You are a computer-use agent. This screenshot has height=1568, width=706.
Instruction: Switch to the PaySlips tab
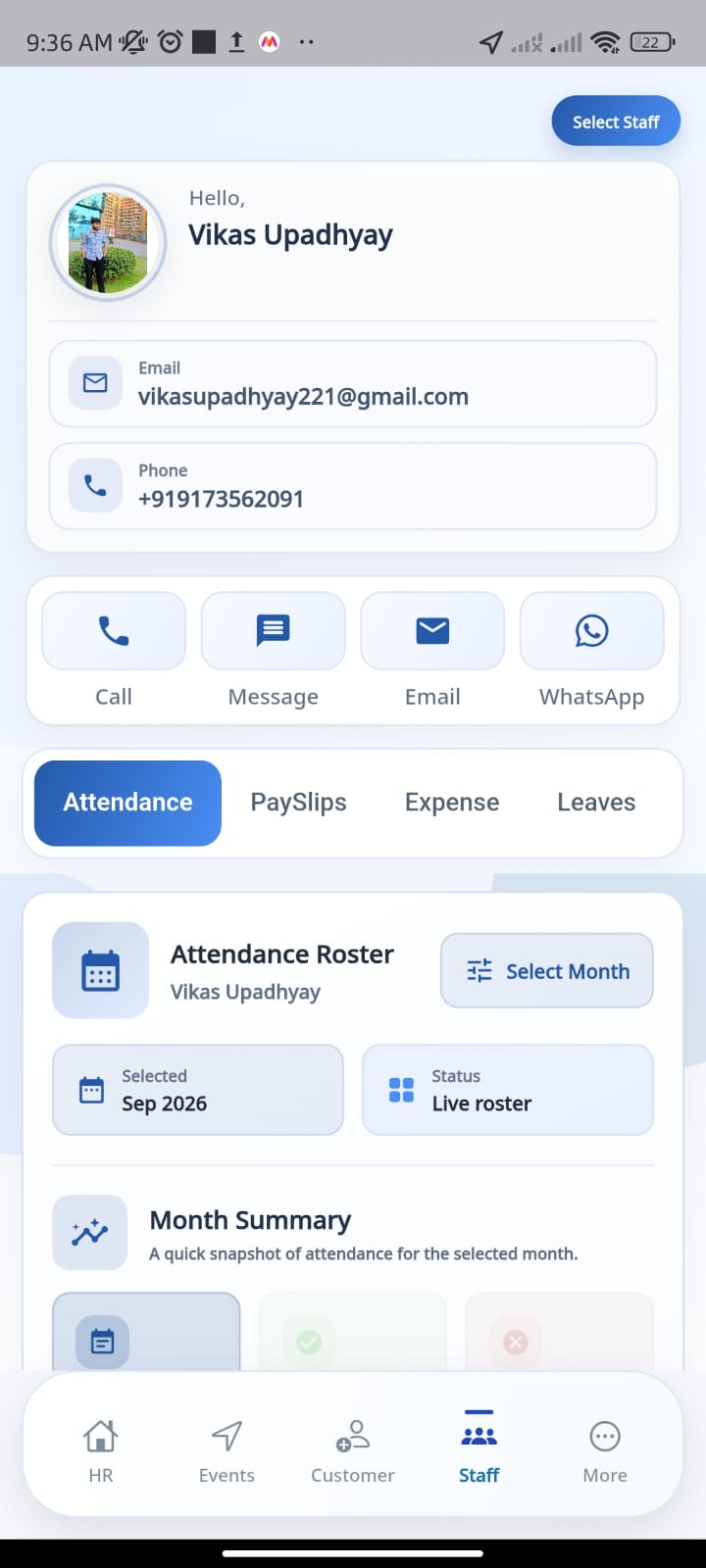click(299, 803)
